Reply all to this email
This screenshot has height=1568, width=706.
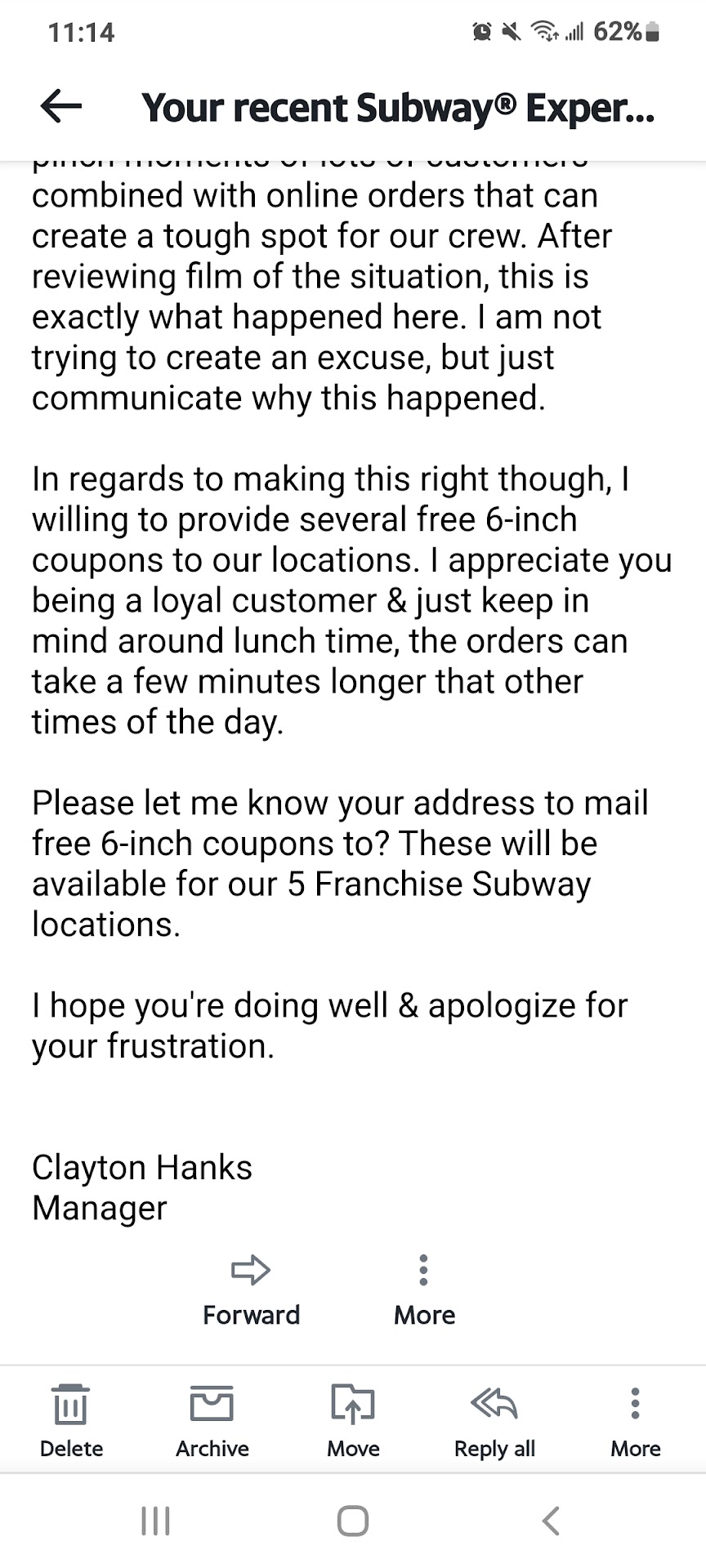point(494,1422)
